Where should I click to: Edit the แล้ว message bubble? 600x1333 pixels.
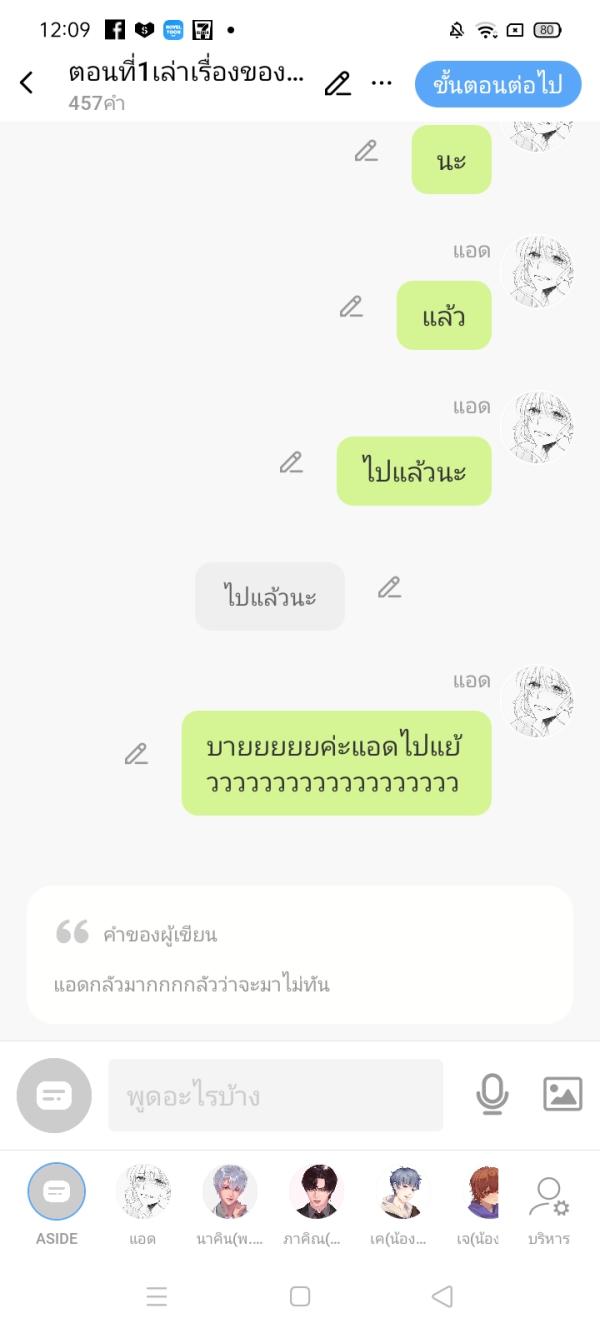pyautogui.click(x=351, y=307)
